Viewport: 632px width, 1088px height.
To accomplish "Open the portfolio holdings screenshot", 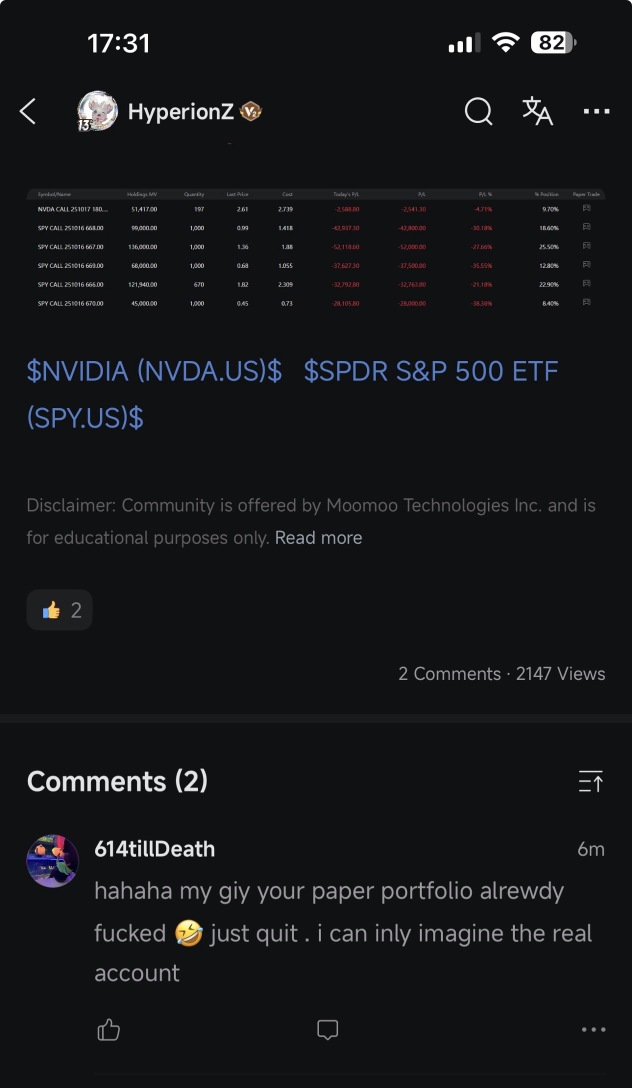I will 315,248.
